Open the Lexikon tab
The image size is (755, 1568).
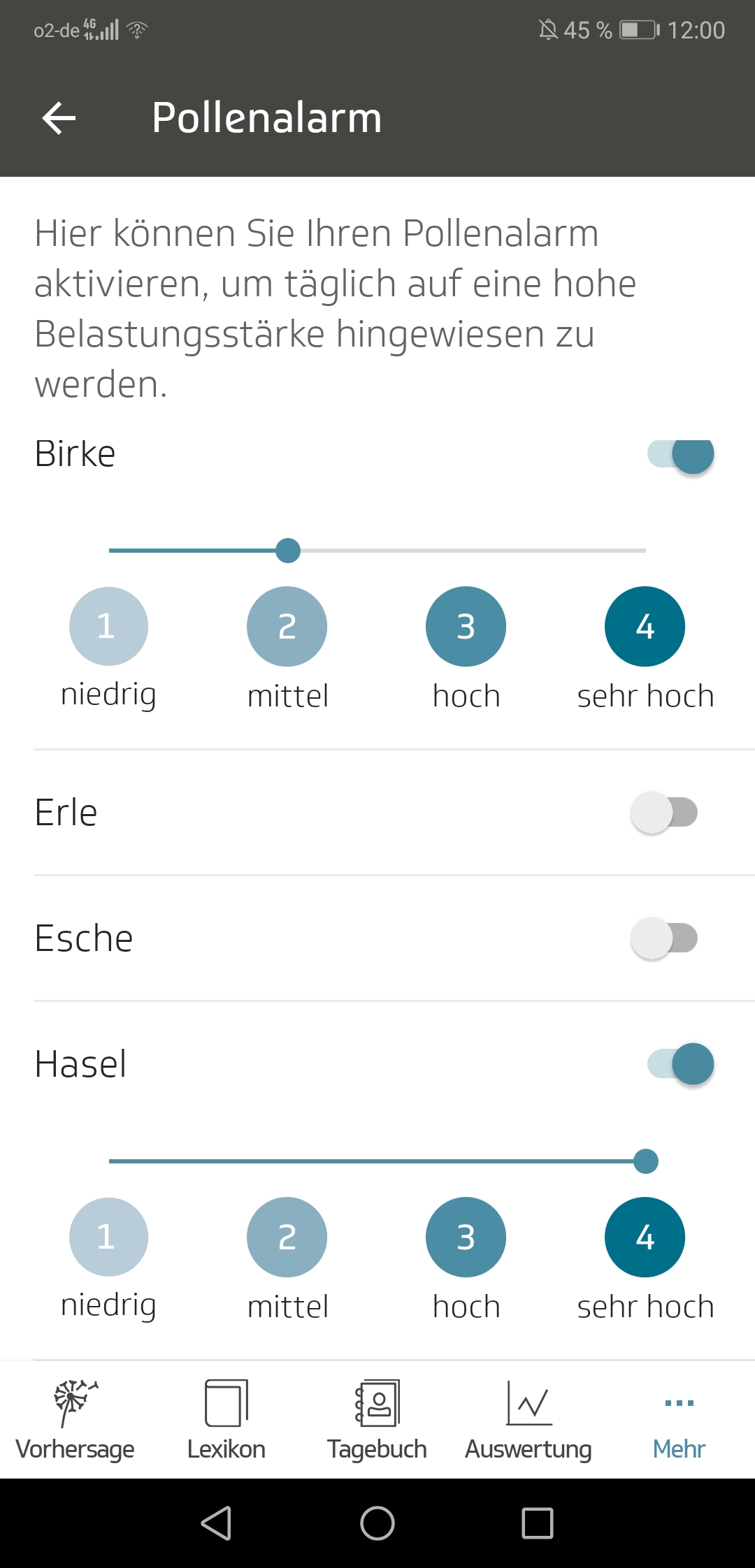[x=226, y=1420]
